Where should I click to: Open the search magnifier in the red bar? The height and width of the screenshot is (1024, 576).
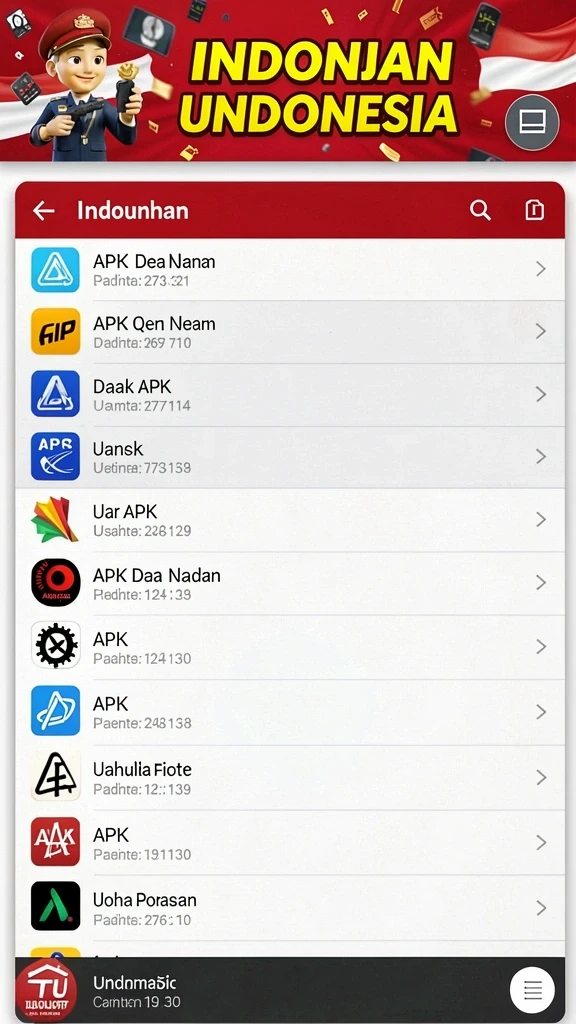pos(480,210)
